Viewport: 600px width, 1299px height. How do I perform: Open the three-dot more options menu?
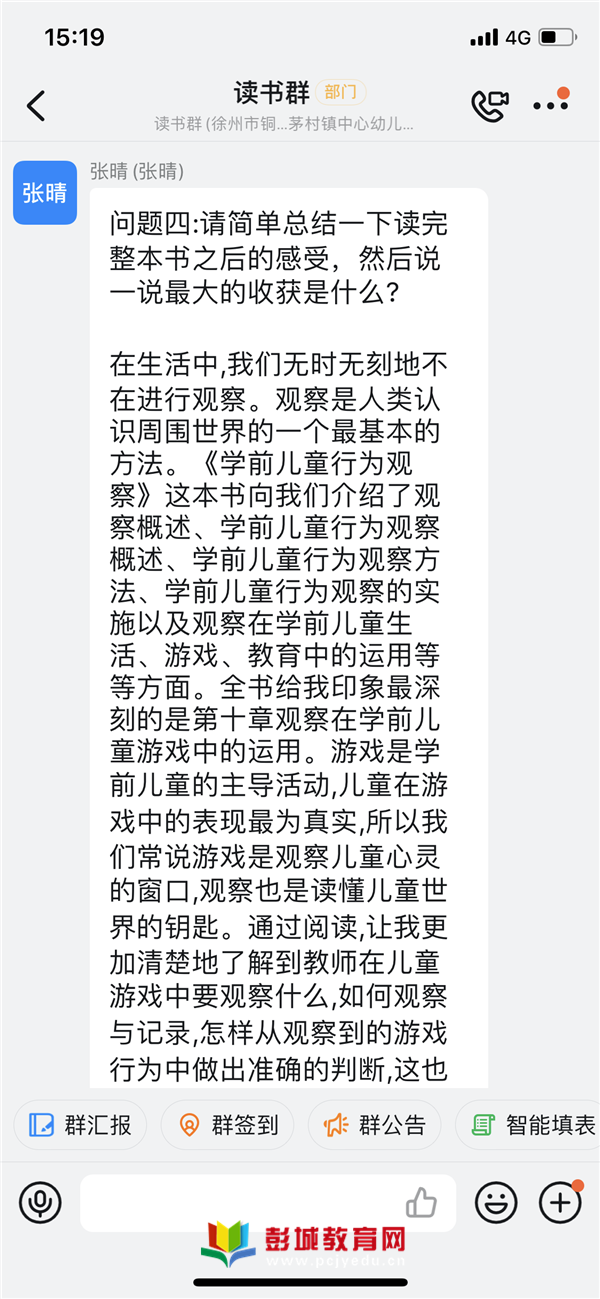[550, 105]
